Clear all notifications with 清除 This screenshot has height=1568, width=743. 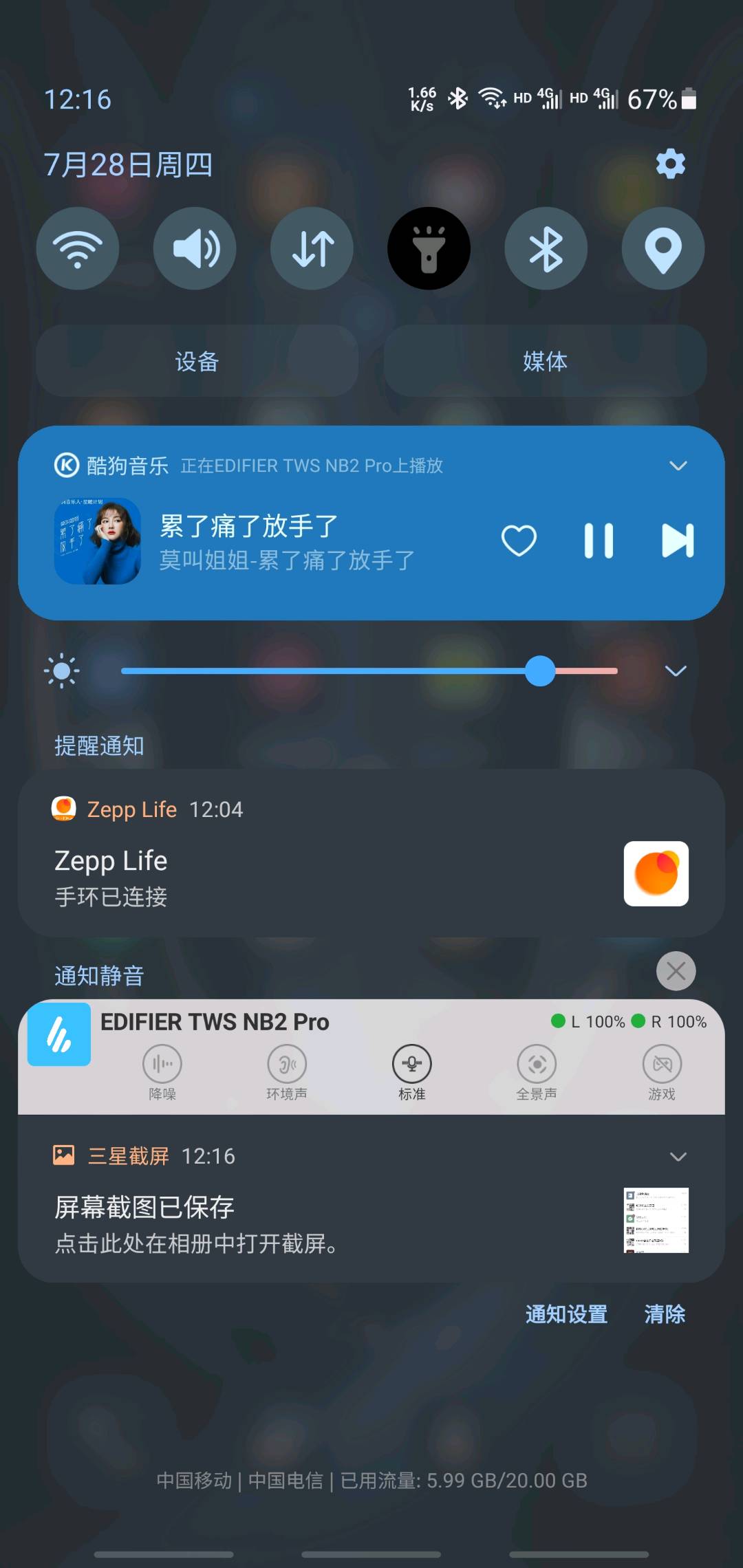(x=665, y=1314)
